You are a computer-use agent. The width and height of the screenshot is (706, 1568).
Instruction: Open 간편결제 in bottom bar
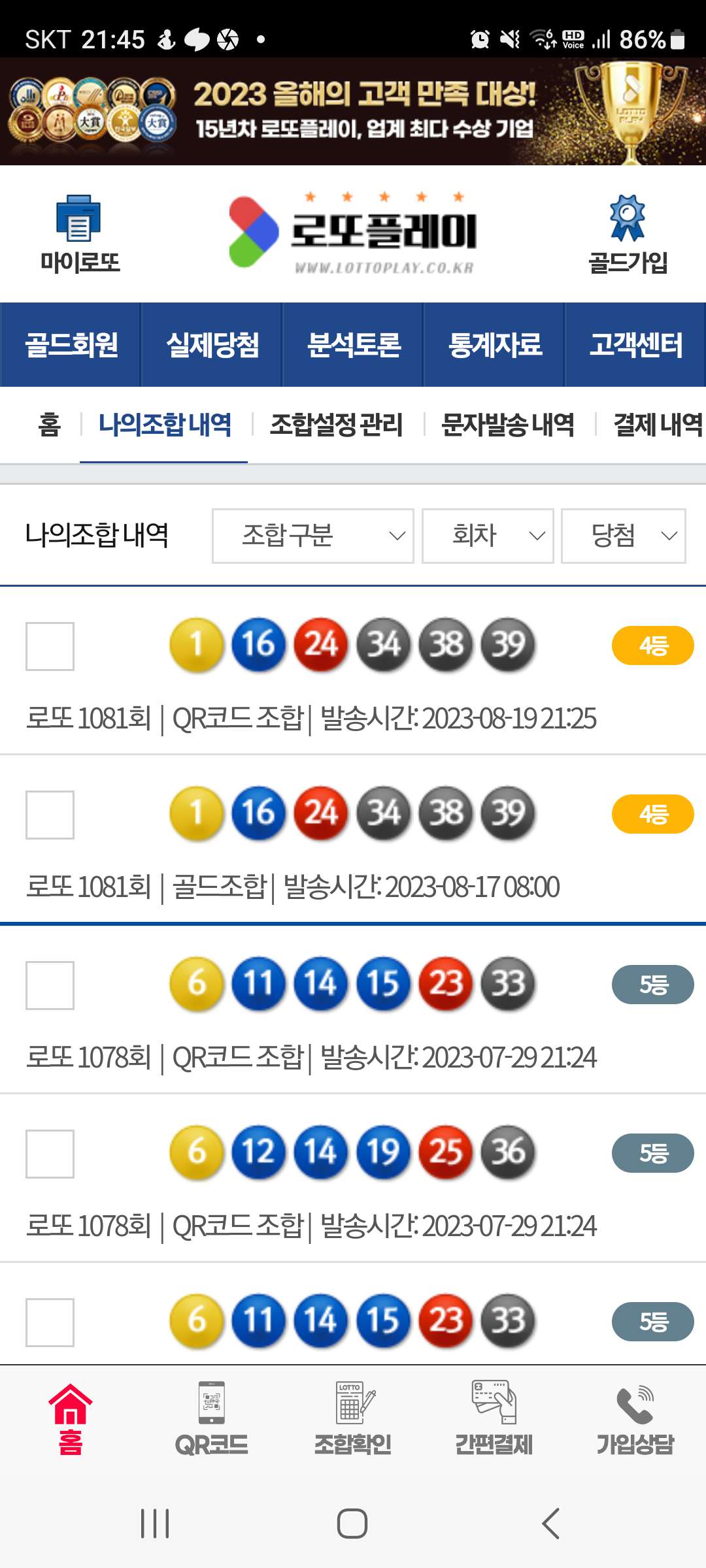pyautogui.click(x=494, y=1418)
